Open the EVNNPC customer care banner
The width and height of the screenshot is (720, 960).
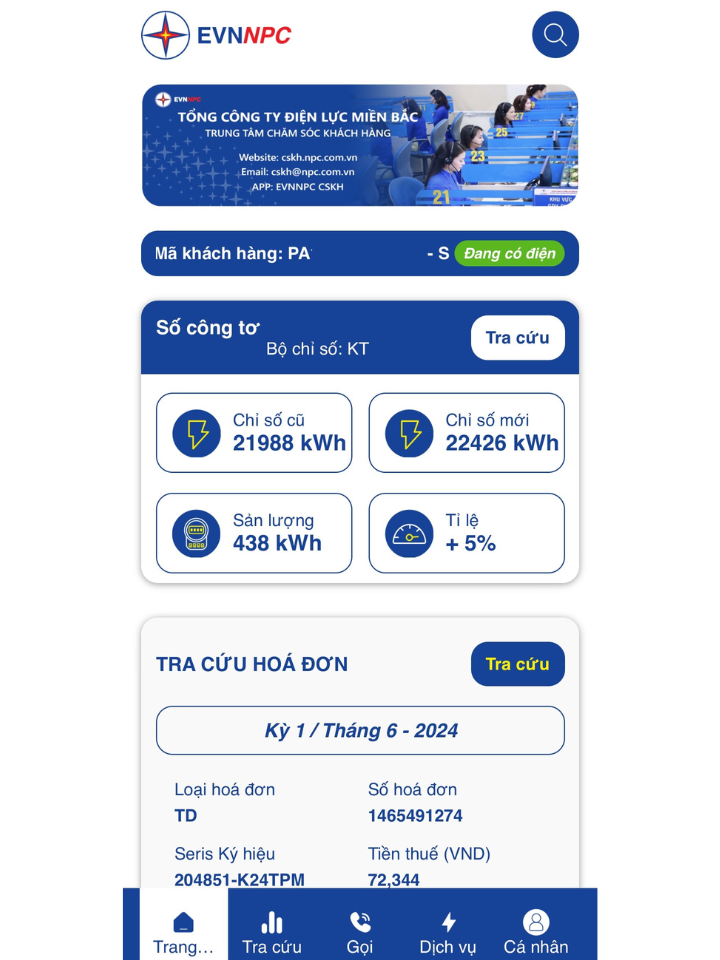(x=360, y=145)
